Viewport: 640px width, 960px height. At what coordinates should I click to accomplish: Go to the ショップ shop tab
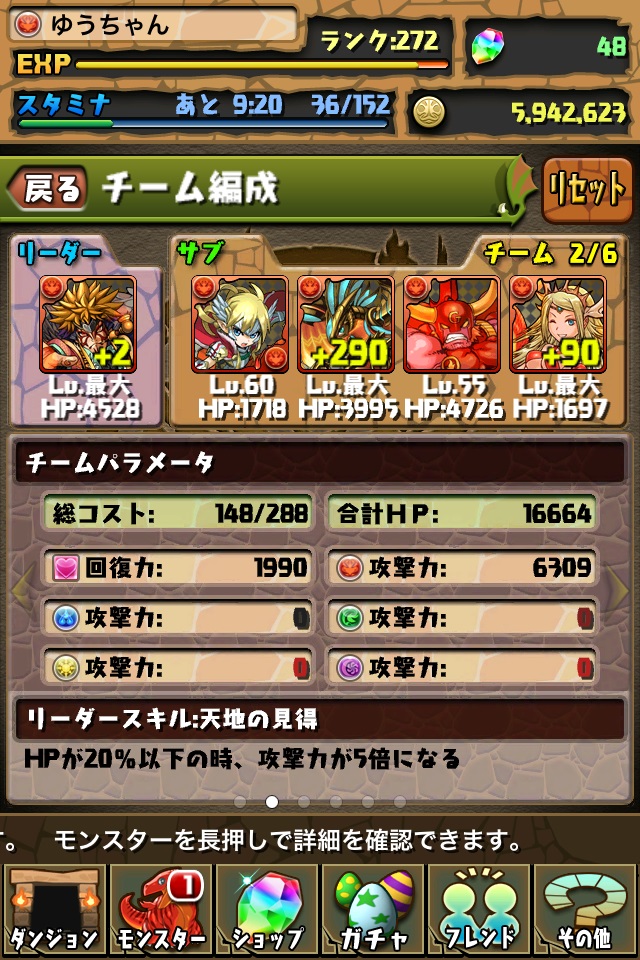point(266,908)
